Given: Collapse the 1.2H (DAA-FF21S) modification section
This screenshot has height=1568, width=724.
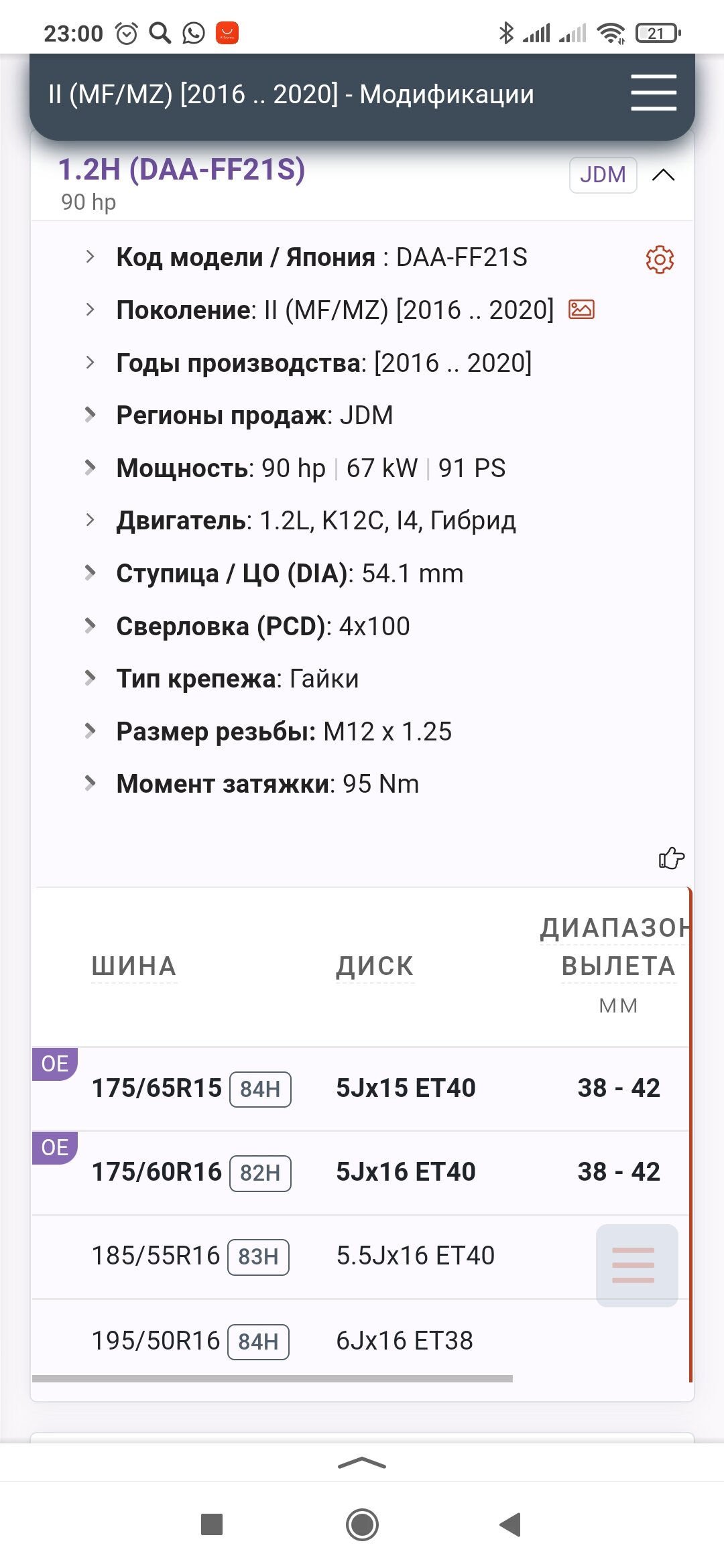Looking at the screenshot, I should click(x=663, y=175).
